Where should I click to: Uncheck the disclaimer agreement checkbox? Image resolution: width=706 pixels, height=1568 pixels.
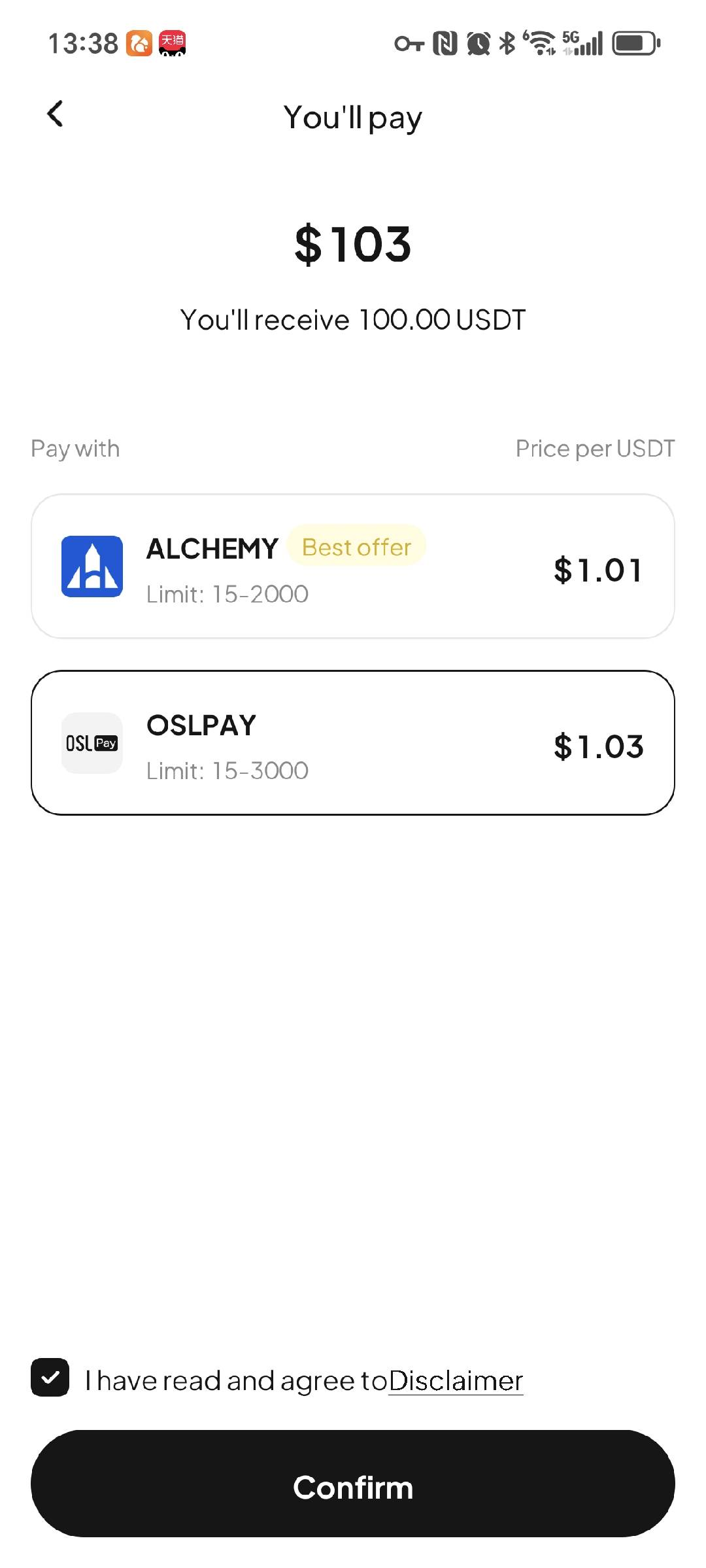[x=50, y=1377]
